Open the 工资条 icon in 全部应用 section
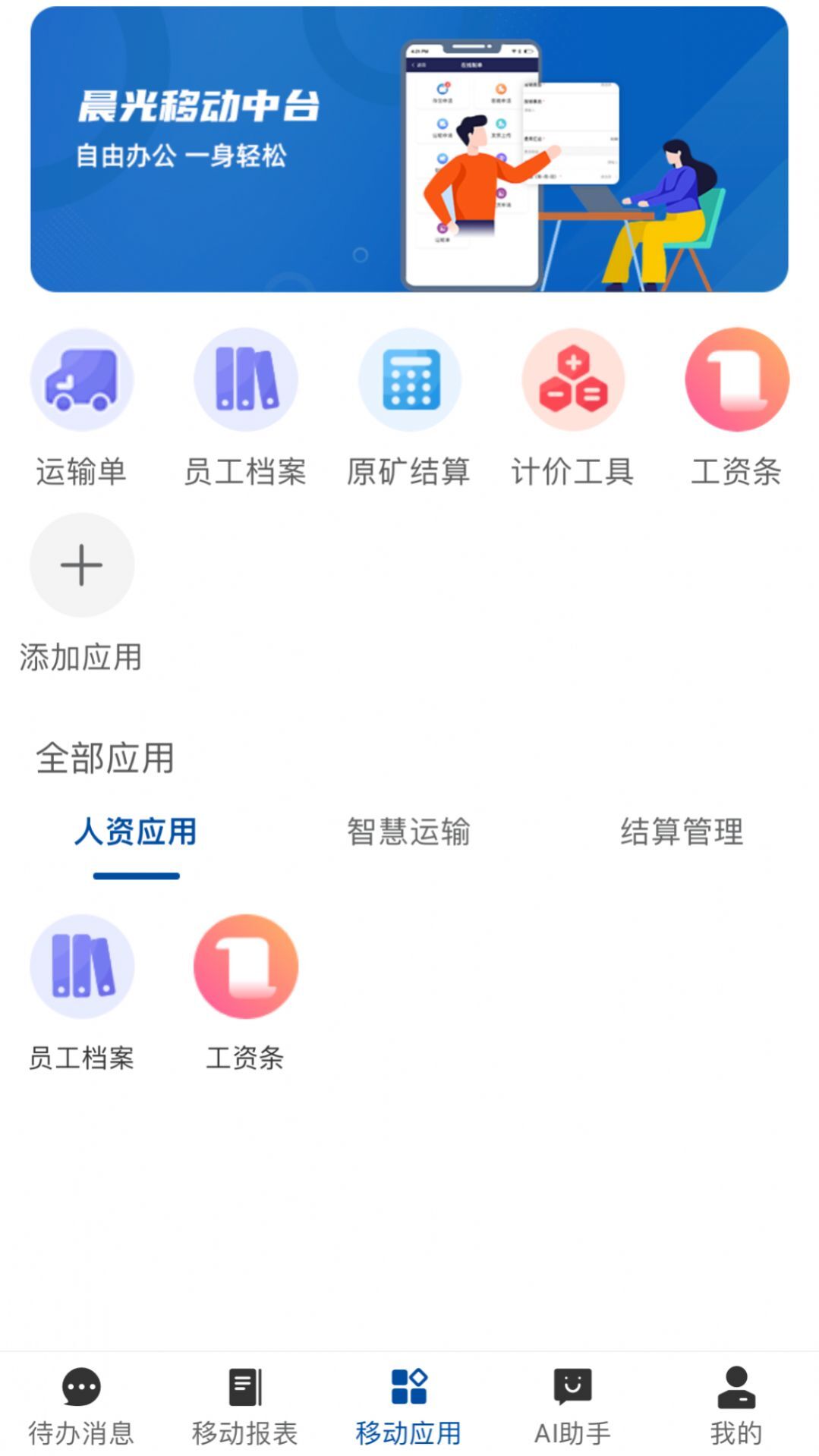The width and height of the screenshot is (819, 1456). click(x=245, y=967)
